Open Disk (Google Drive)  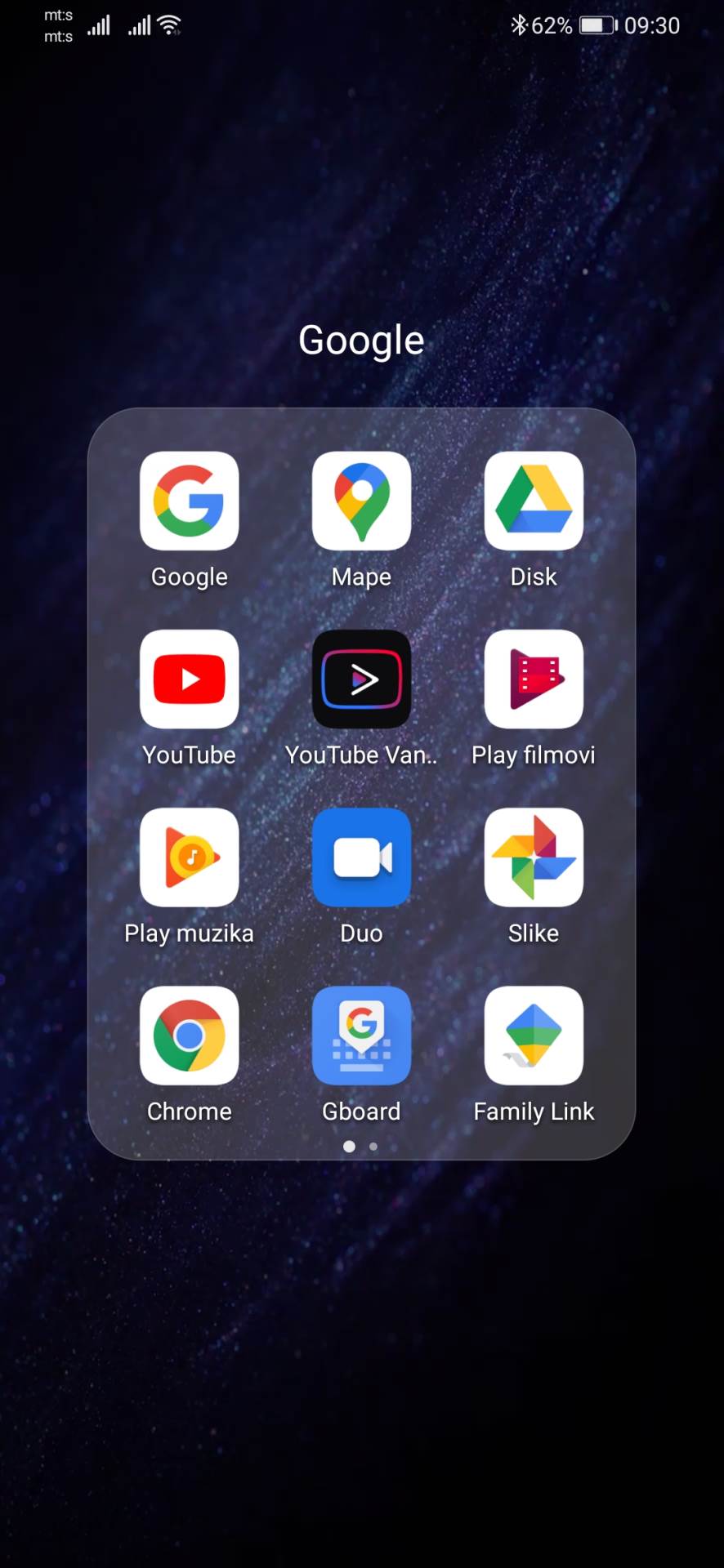point(534,501)
